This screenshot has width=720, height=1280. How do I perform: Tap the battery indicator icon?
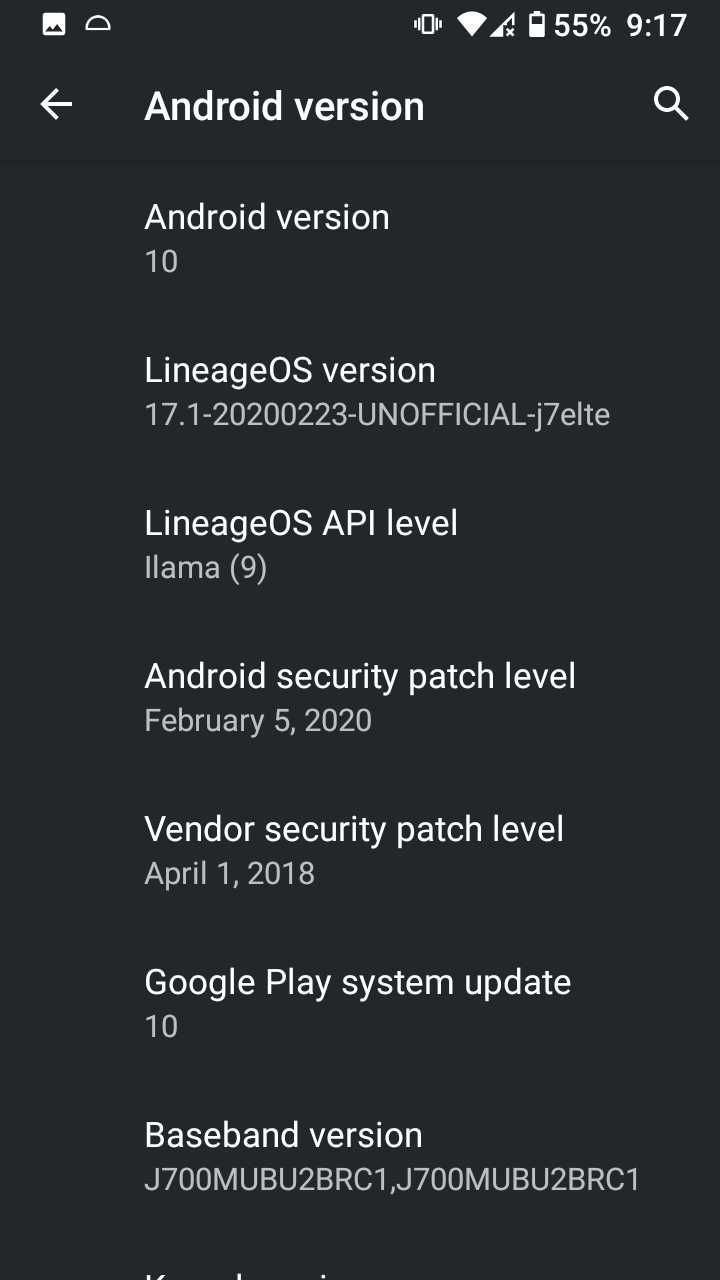(536, 24)
